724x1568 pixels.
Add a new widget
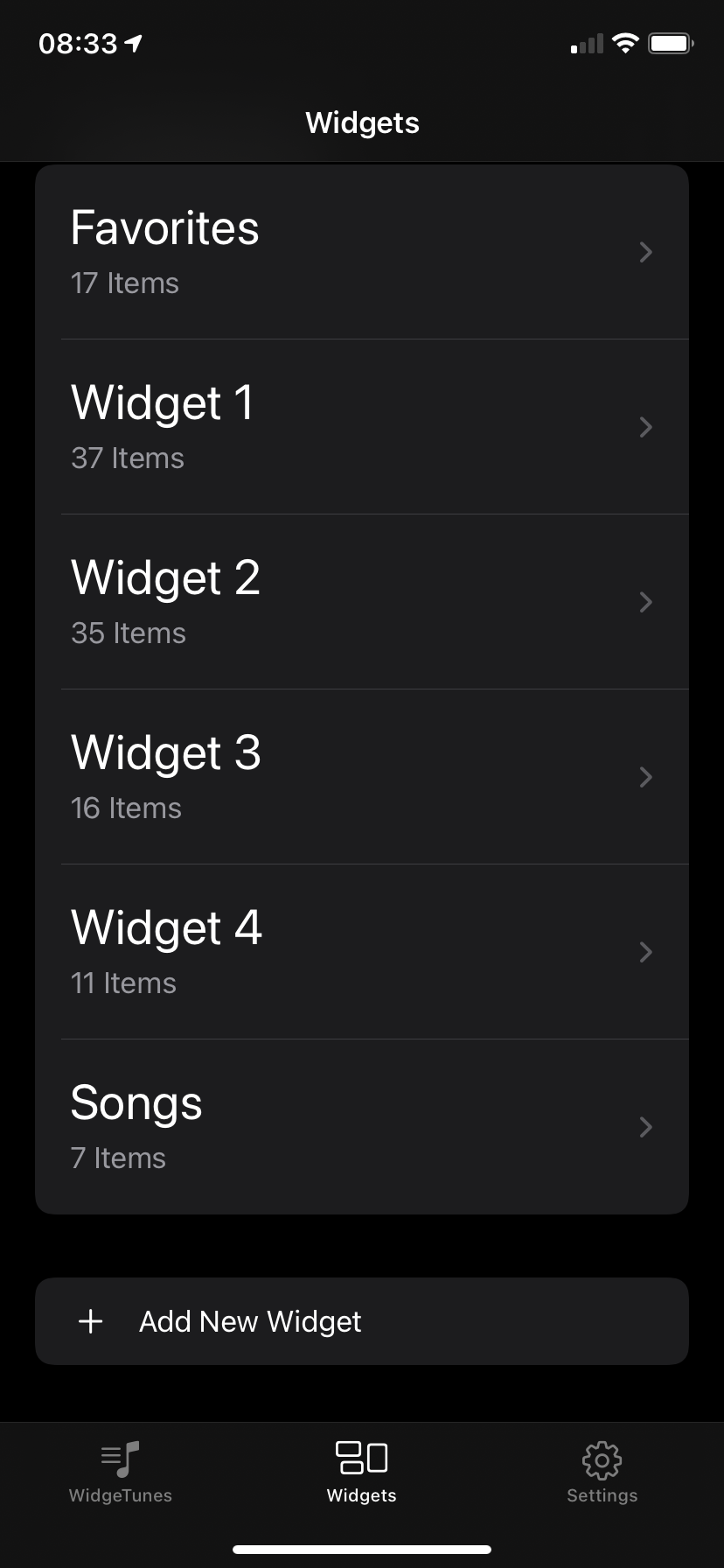pos(362,1321)
